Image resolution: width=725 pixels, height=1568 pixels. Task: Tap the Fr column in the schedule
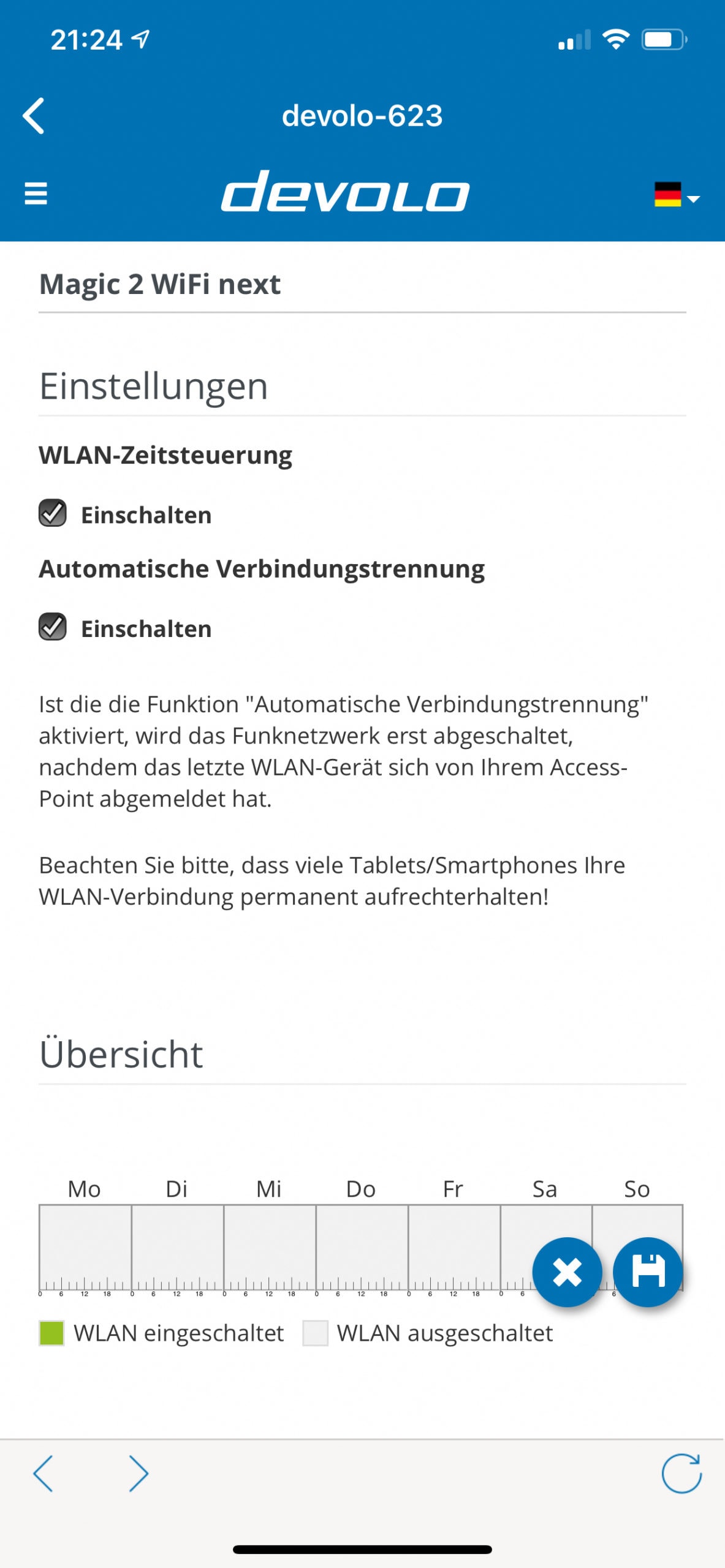tap(454, 1247)
